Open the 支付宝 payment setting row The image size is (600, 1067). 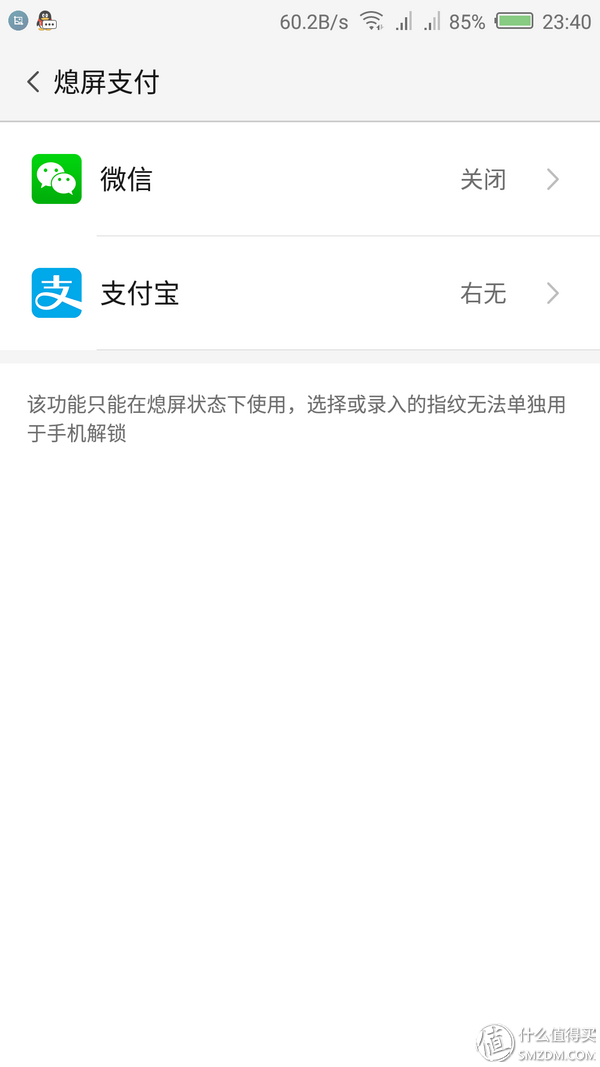pos(300,293)
